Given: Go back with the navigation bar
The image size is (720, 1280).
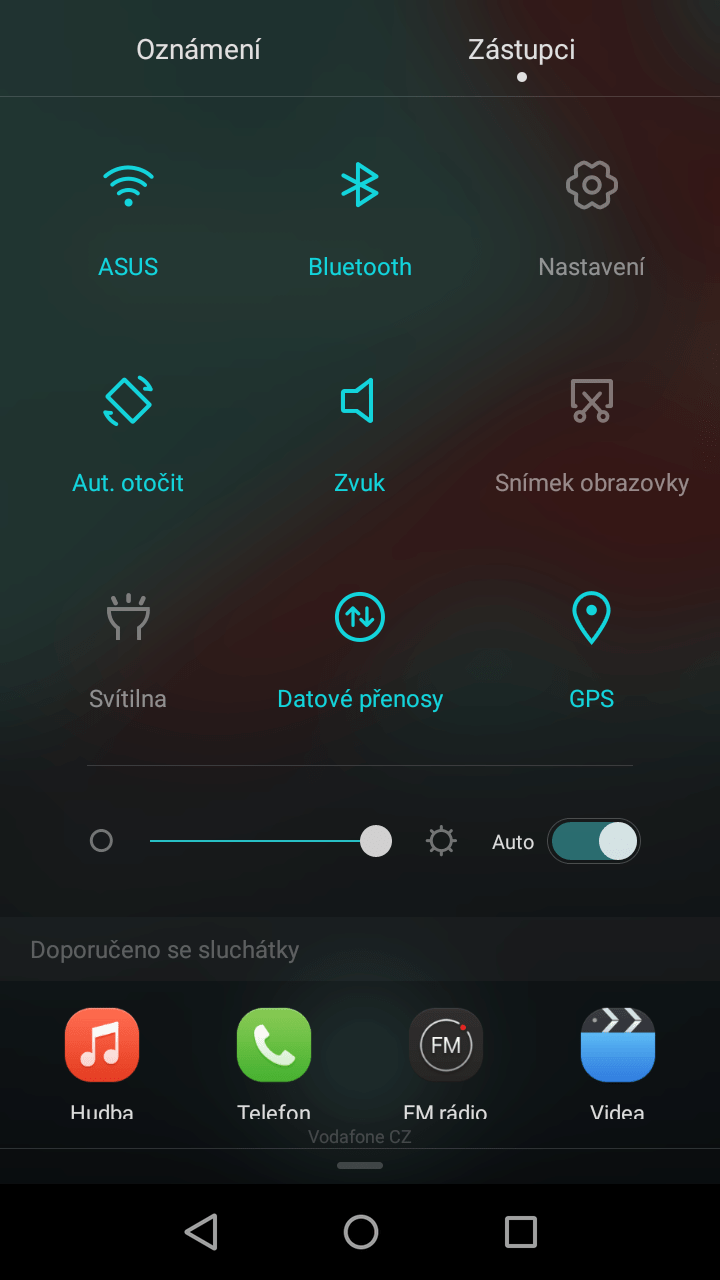Looking at the screenshot, I should [x=201, y=1232].
